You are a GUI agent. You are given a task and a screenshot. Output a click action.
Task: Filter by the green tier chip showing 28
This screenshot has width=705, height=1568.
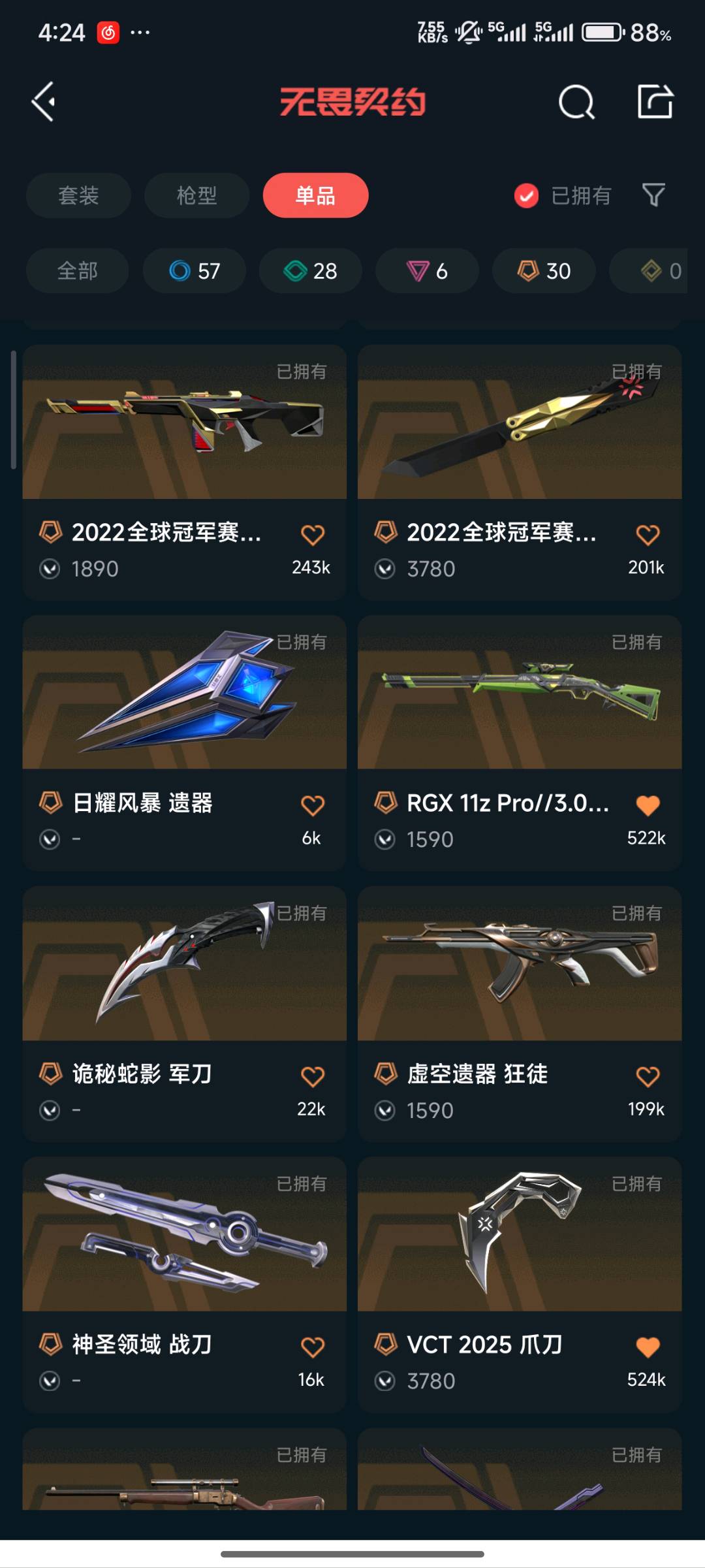(x=310, y=271)
